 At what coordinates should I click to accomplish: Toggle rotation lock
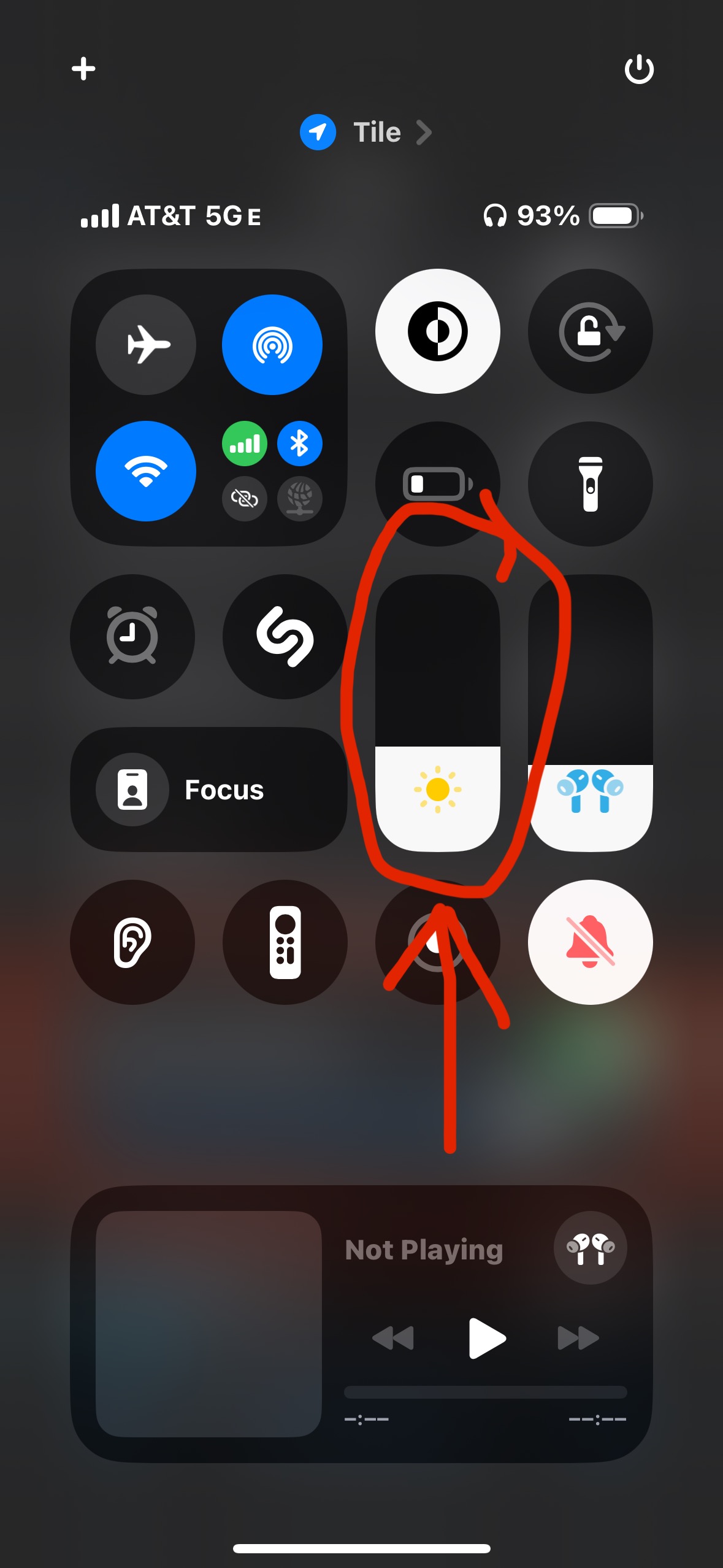tap(590, 331)
